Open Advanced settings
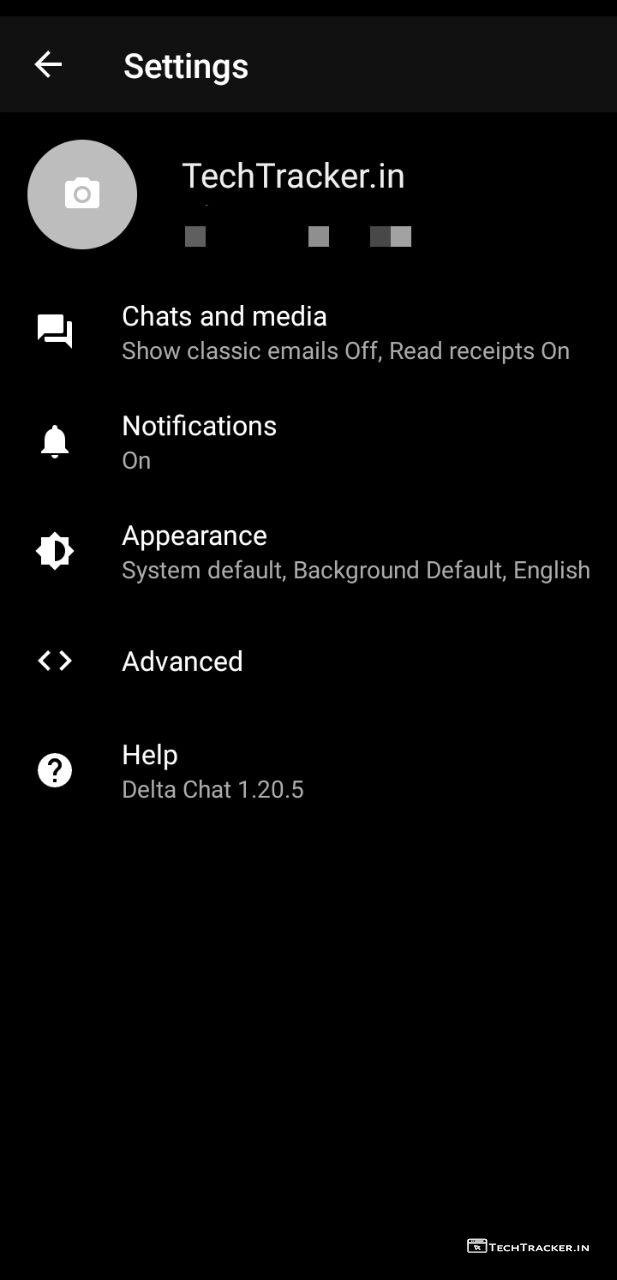Screen dimensions: 617x1280 click(x=308, y=661)
